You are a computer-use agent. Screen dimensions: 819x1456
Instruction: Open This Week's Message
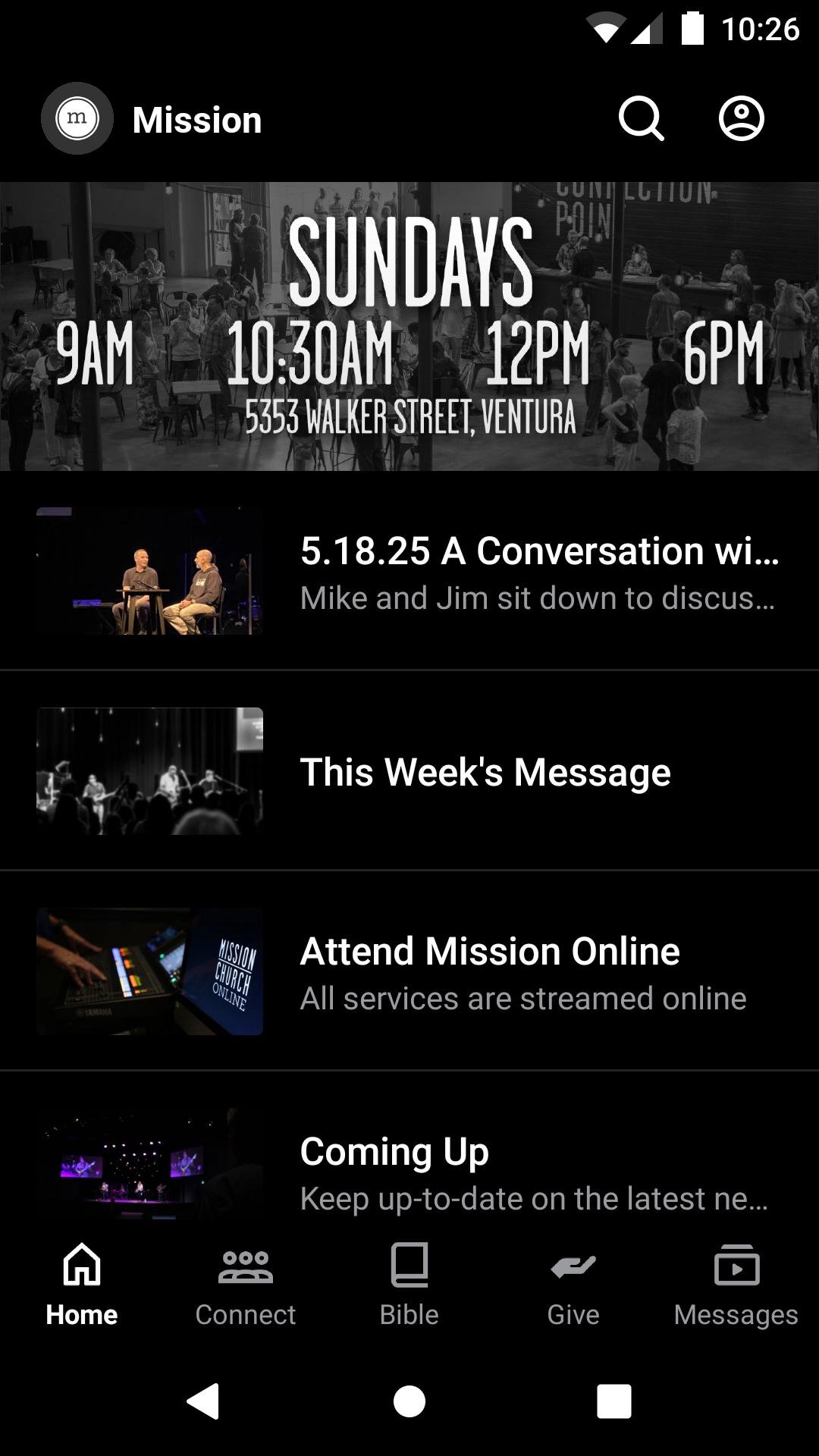click(409, 771)
